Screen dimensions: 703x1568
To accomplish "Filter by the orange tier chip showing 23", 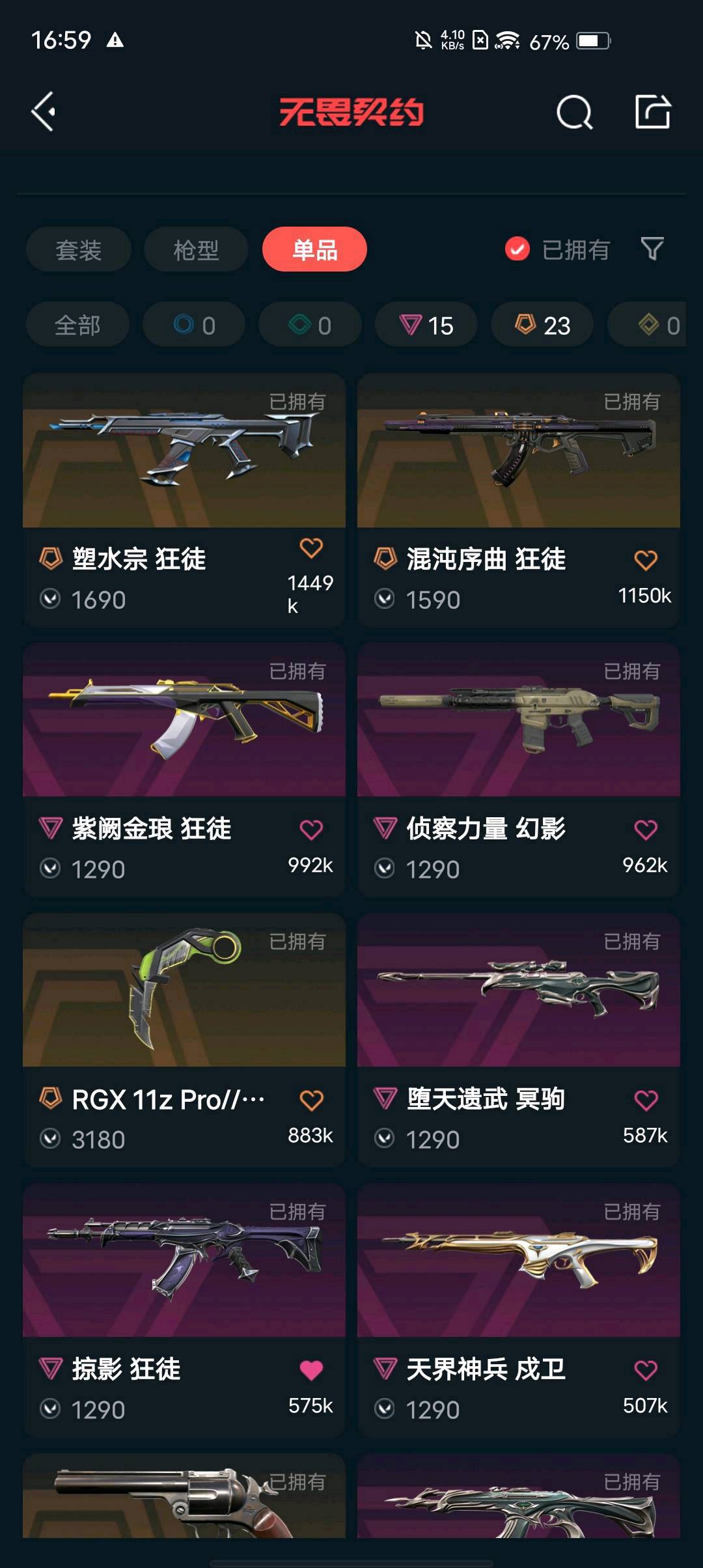I will [x=542, y=325].
